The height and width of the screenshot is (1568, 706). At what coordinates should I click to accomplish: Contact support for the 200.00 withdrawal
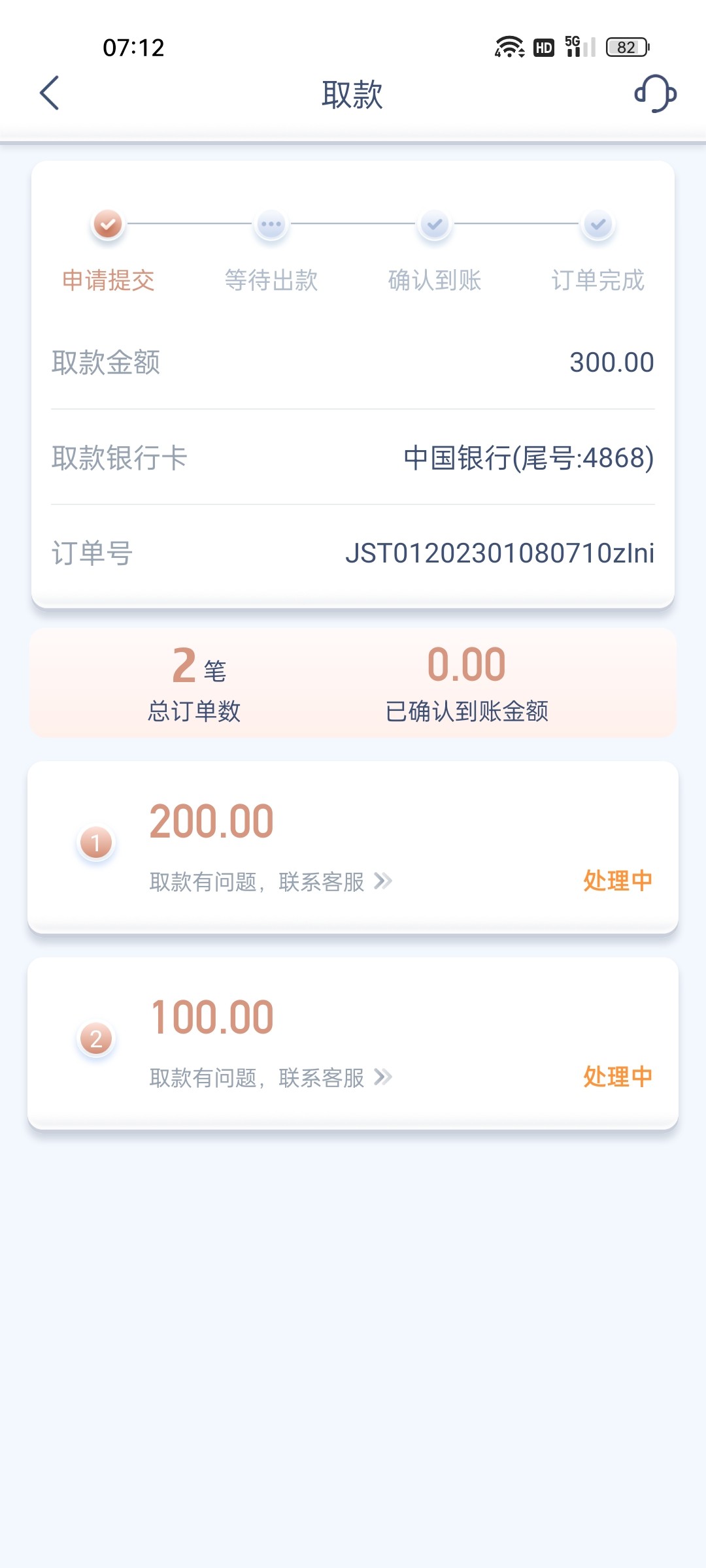tap(271, 881)
